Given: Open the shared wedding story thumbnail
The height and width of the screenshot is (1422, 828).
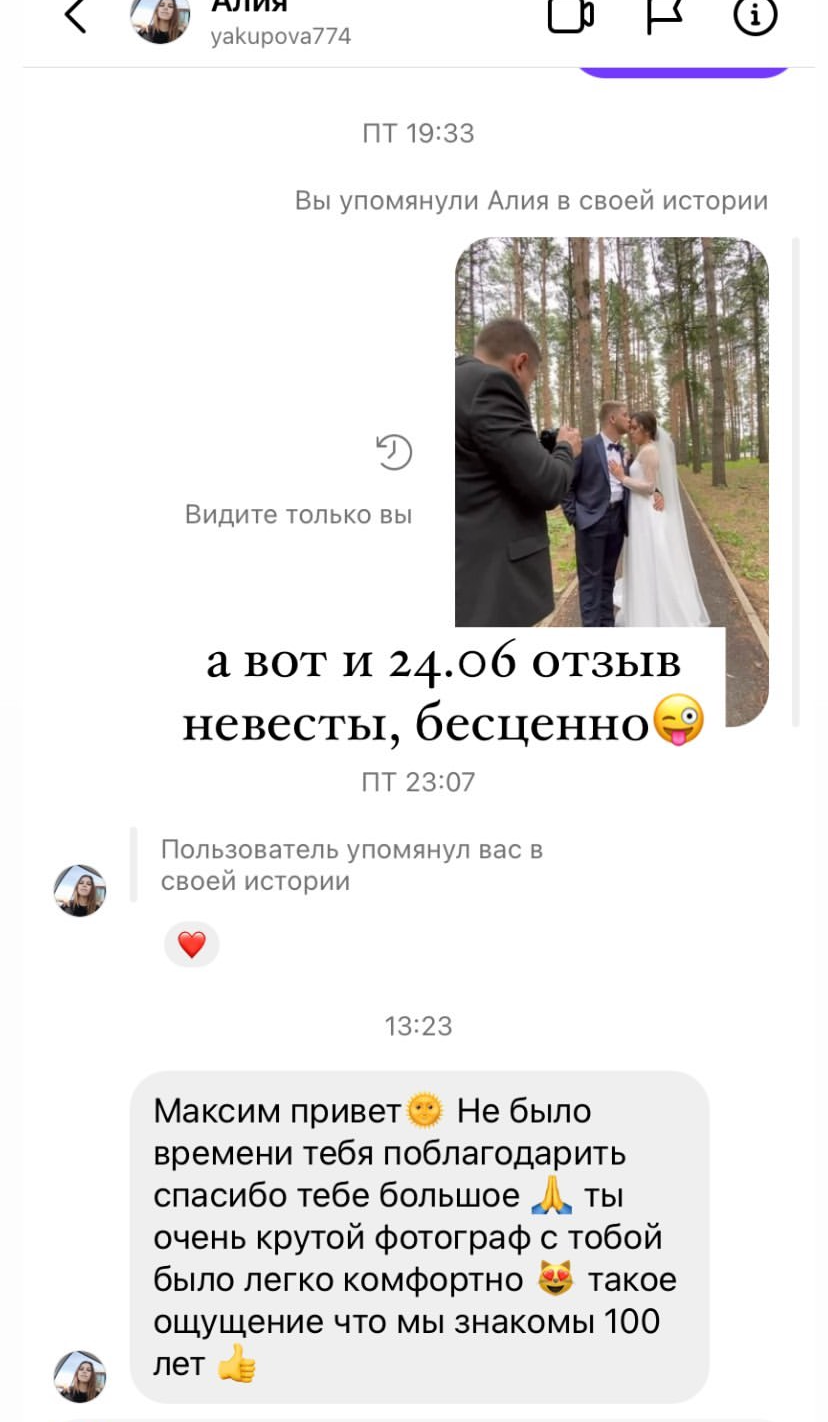Looking at the screenshot, I should (x=612, y=430).
